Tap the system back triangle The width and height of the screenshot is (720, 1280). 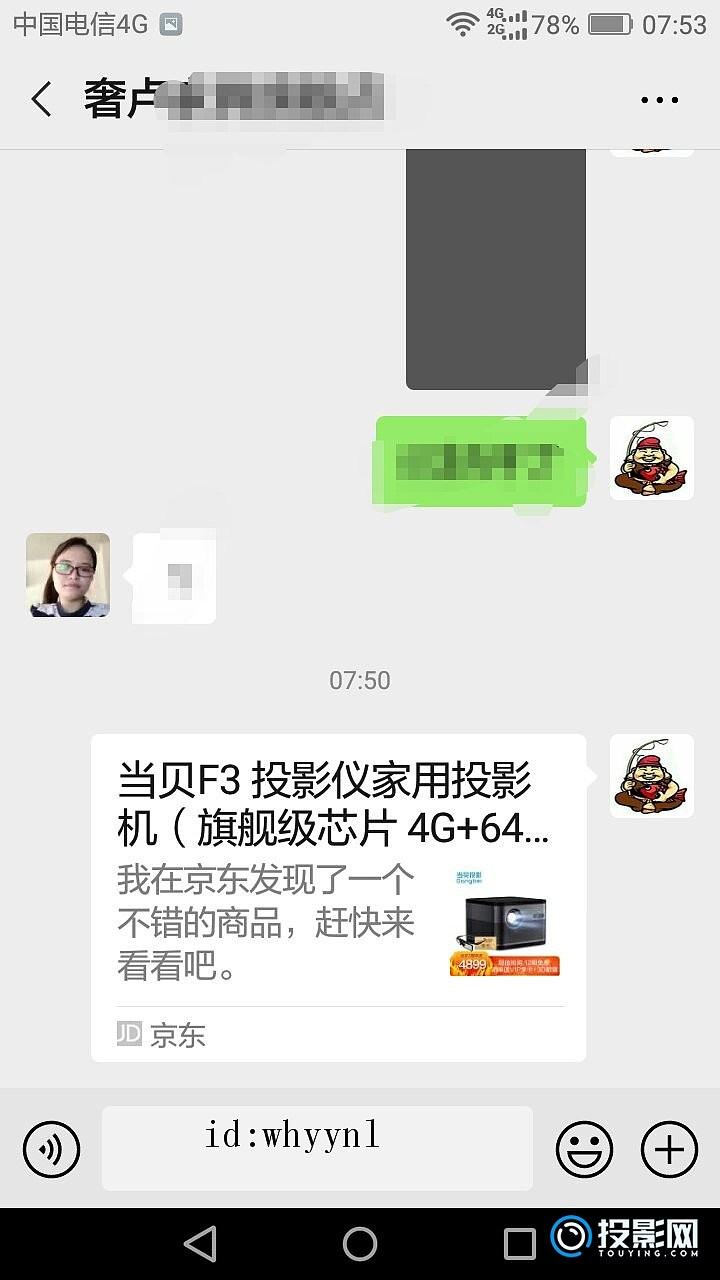201,1244
